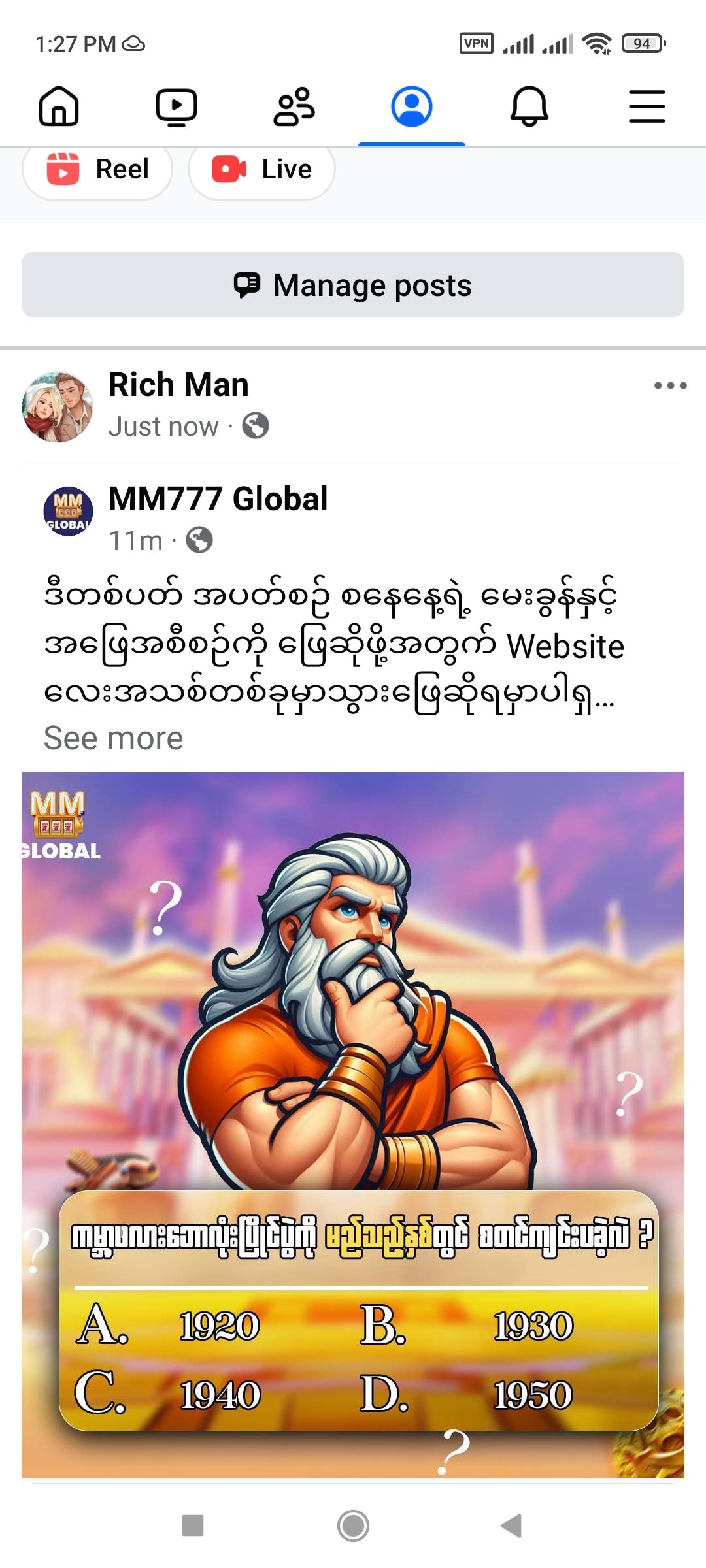Open the hamburger menu
The height and width of the screenshot is (1568, 706).
coord(647,106)
